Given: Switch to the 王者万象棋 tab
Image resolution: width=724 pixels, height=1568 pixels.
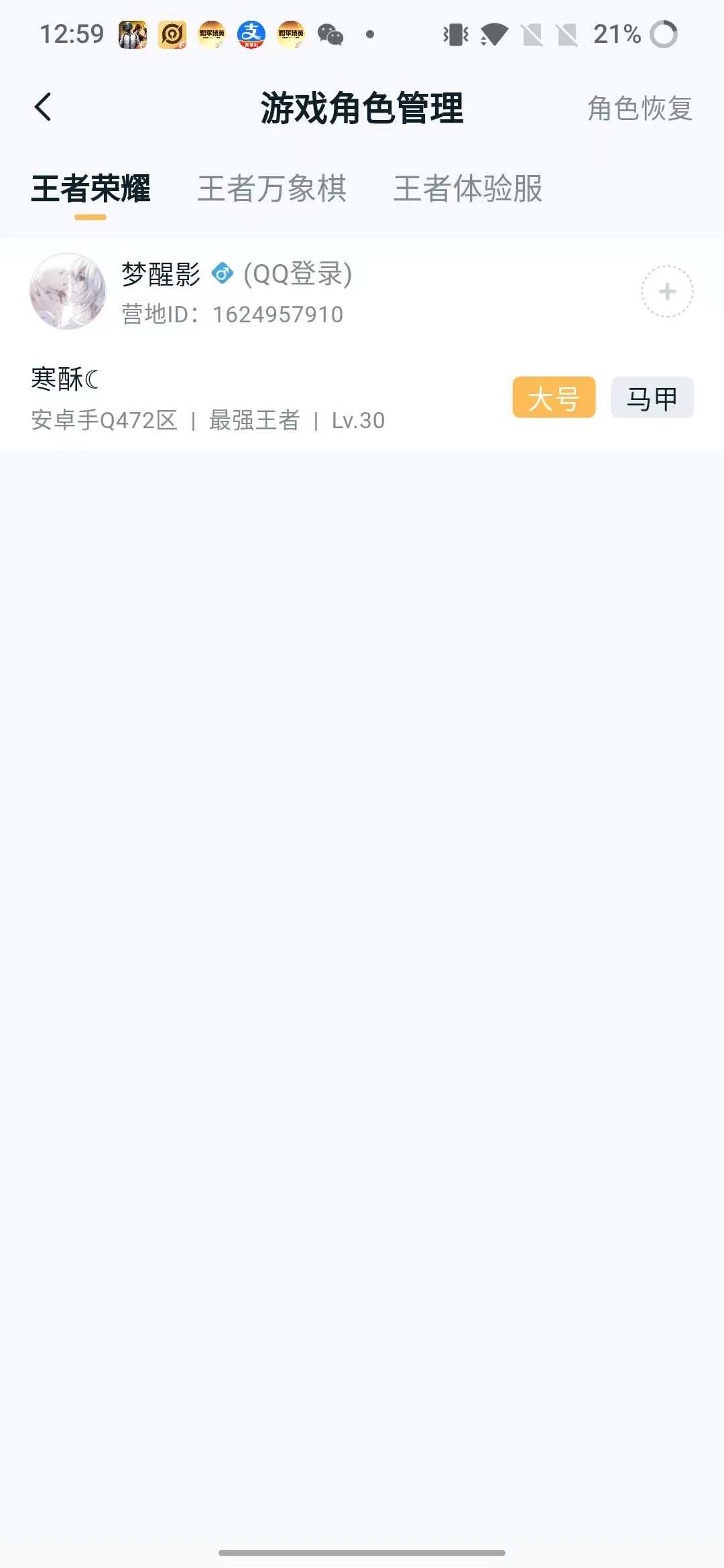Looking at the screenshot, I should tap(272, 190).
